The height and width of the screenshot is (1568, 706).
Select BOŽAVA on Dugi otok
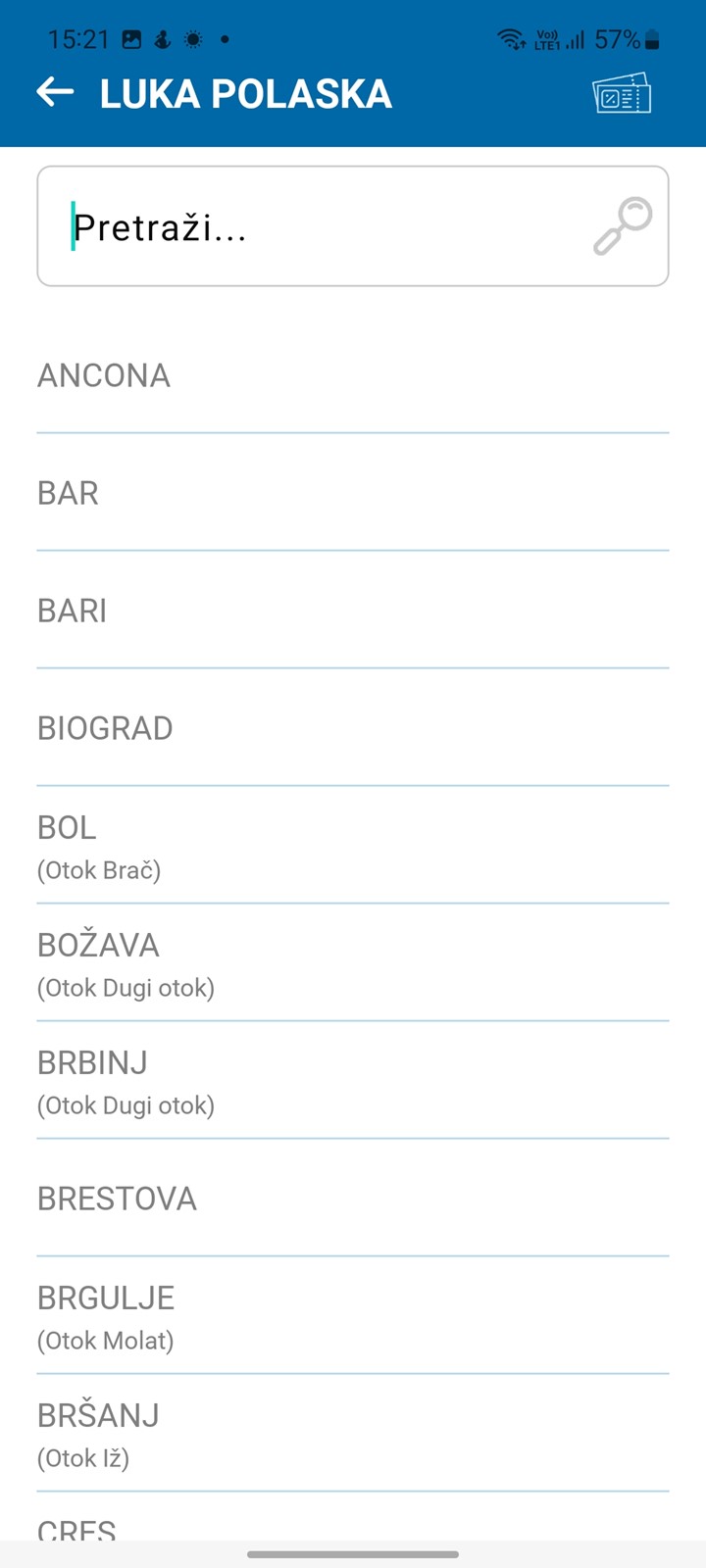(x=353, y=963)
